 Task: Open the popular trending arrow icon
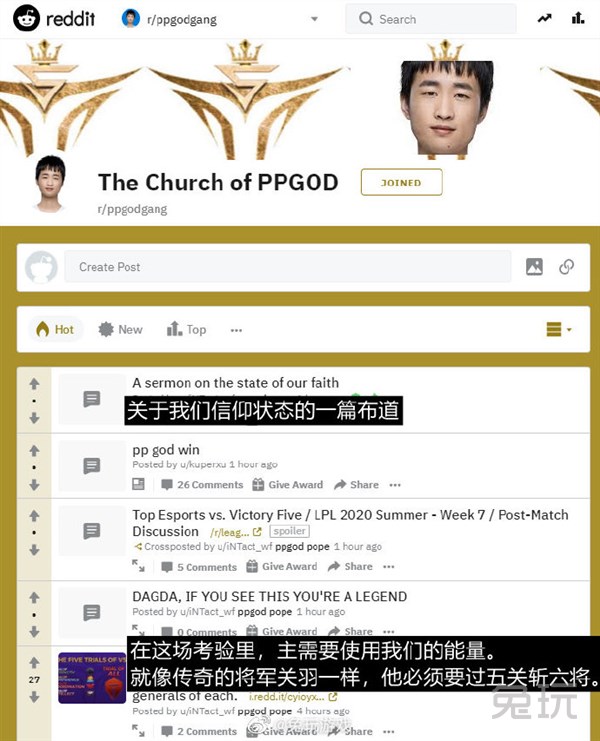(544, 18)
